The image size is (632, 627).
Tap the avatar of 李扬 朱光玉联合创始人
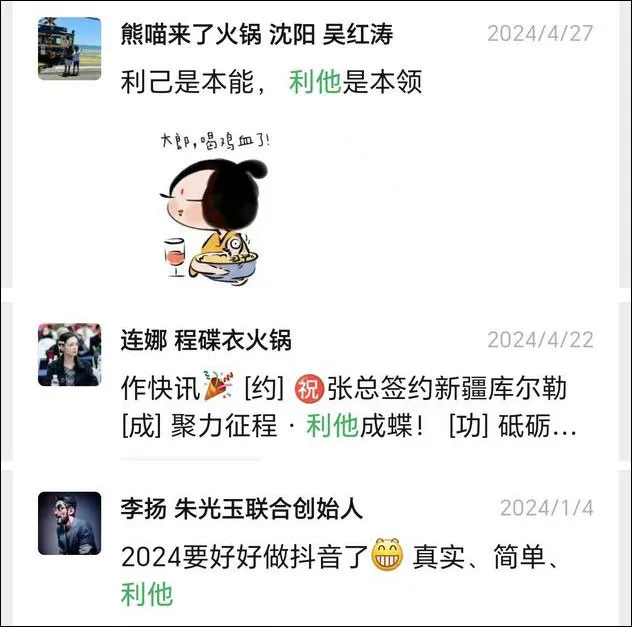coord(69,523)
